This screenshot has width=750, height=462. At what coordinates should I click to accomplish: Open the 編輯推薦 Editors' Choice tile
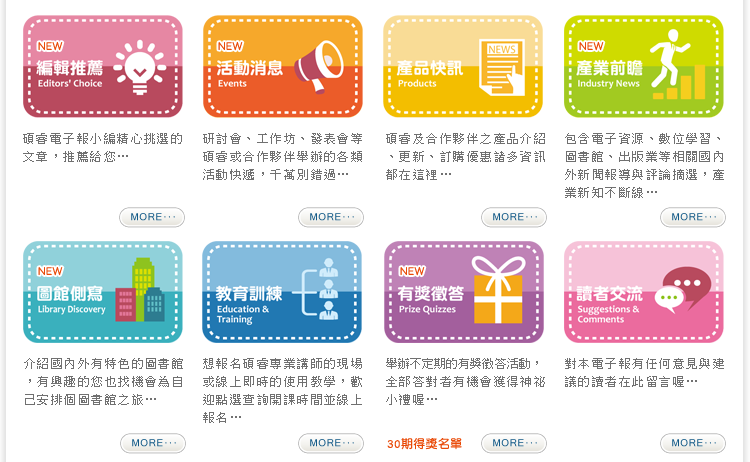[x=103, y=67]
